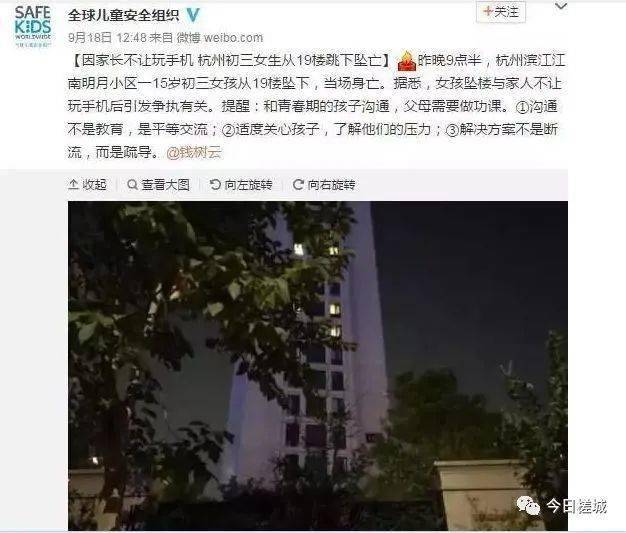Rotate the photo right with 向右旋转
The width and height of the screenshot is (626, 533).
[324, 184]
